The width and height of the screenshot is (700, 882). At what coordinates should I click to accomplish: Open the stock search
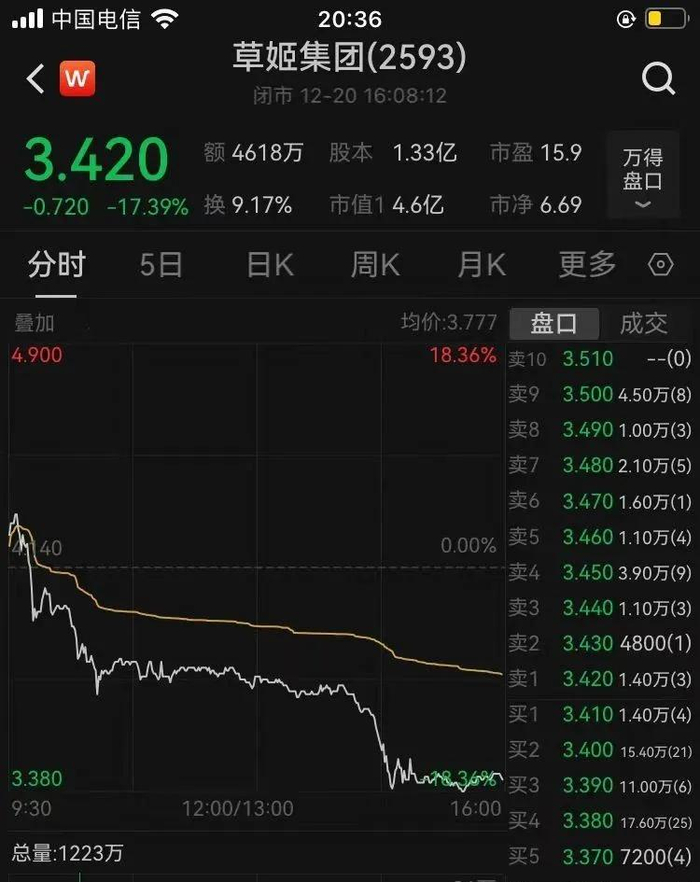pos(658,78)
